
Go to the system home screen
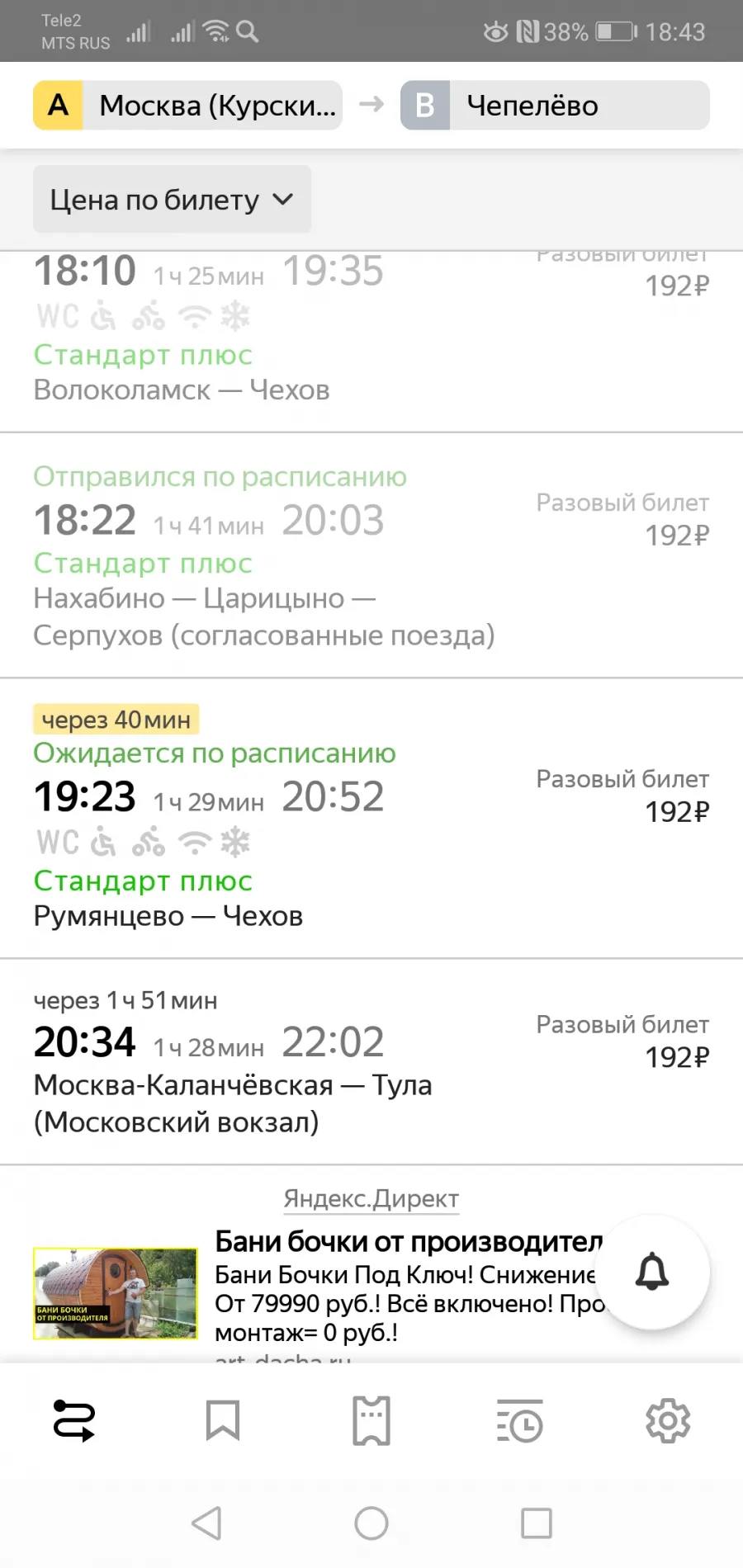point(371,1523)
